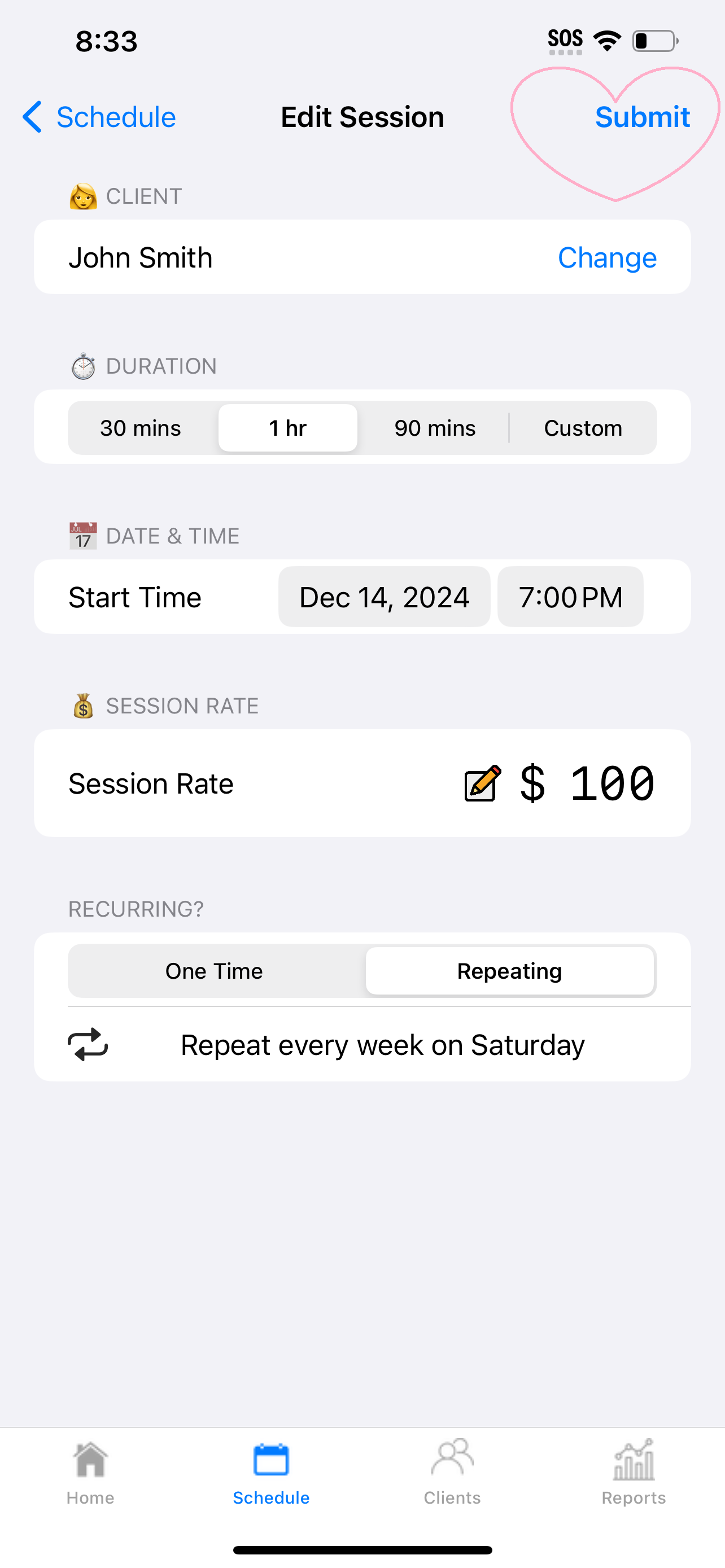This screenshot has height=1568, width=725.
Task: Switch recurrence to One Time
Action: tap(214, 971)
